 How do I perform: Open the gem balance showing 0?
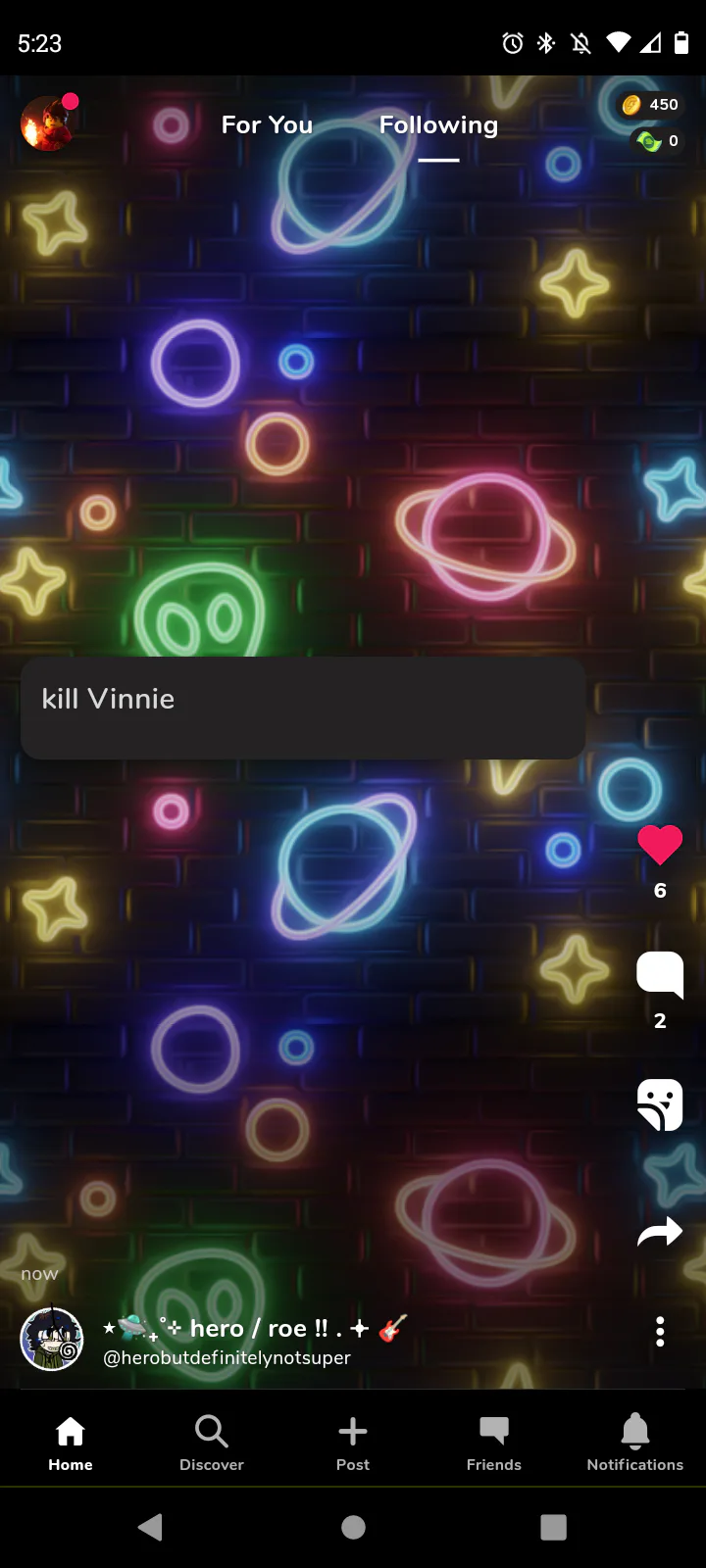[x=657, y=141]
